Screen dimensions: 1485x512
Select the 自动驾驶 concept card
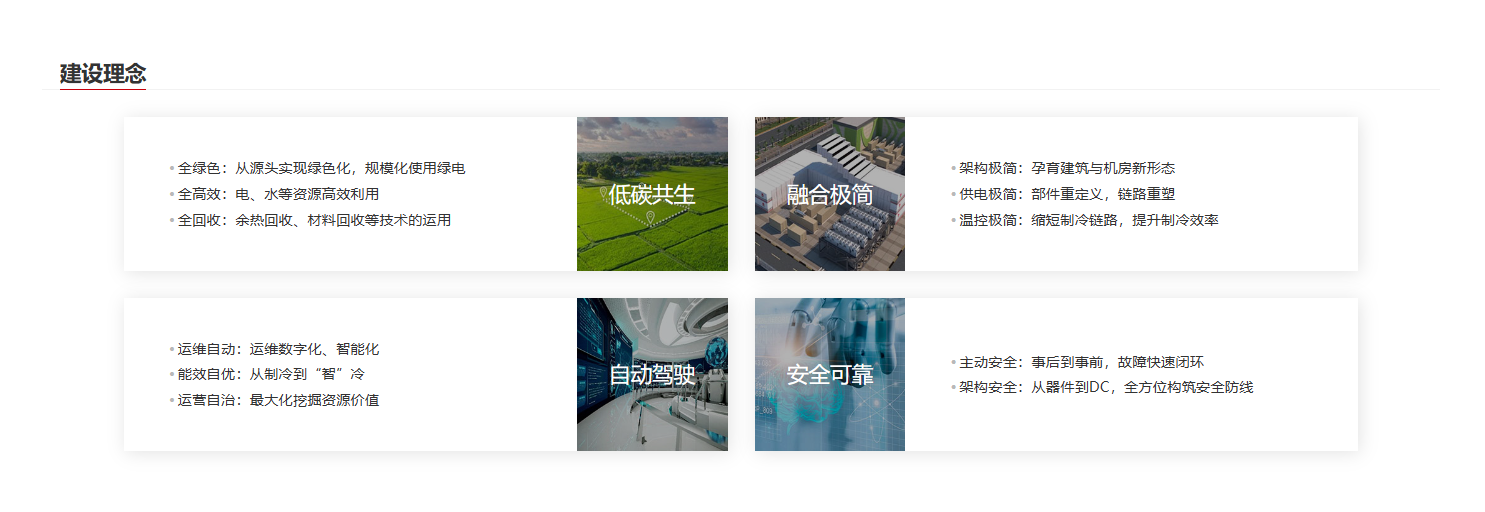(x=651, y=375)
